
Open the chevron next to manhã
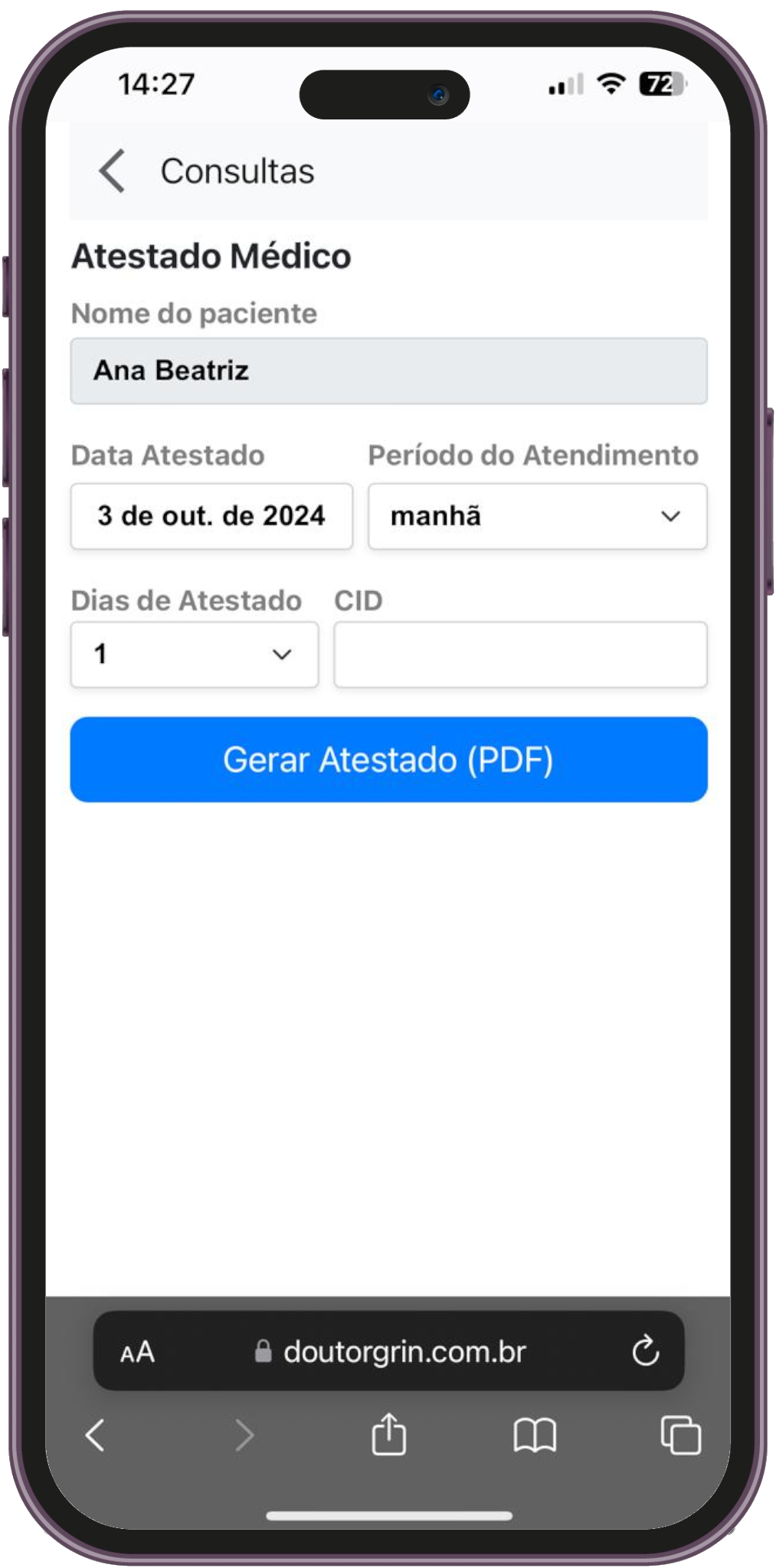coord(670,516)
